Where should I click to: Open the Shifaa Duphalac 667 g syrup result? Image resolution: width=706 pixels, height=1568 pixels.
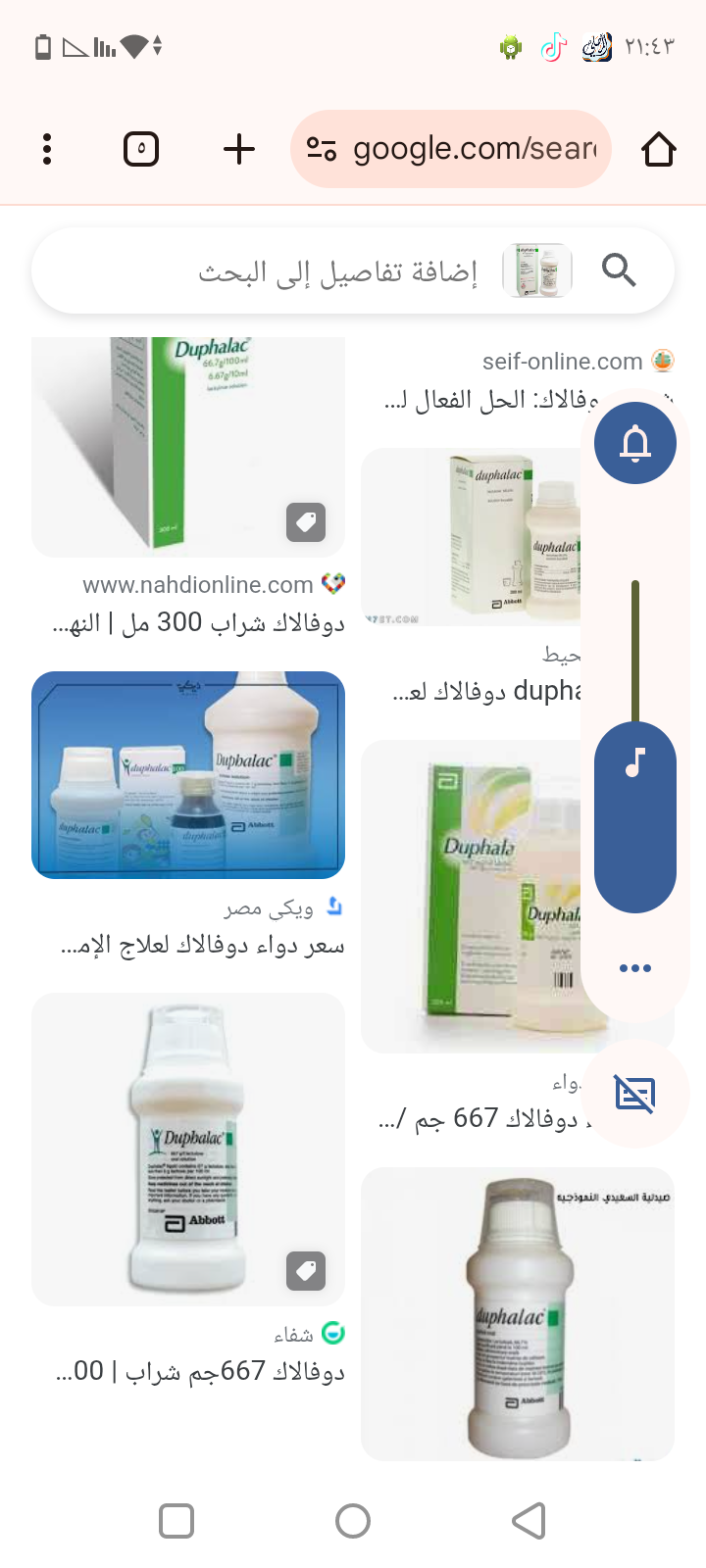[188, 1149]
